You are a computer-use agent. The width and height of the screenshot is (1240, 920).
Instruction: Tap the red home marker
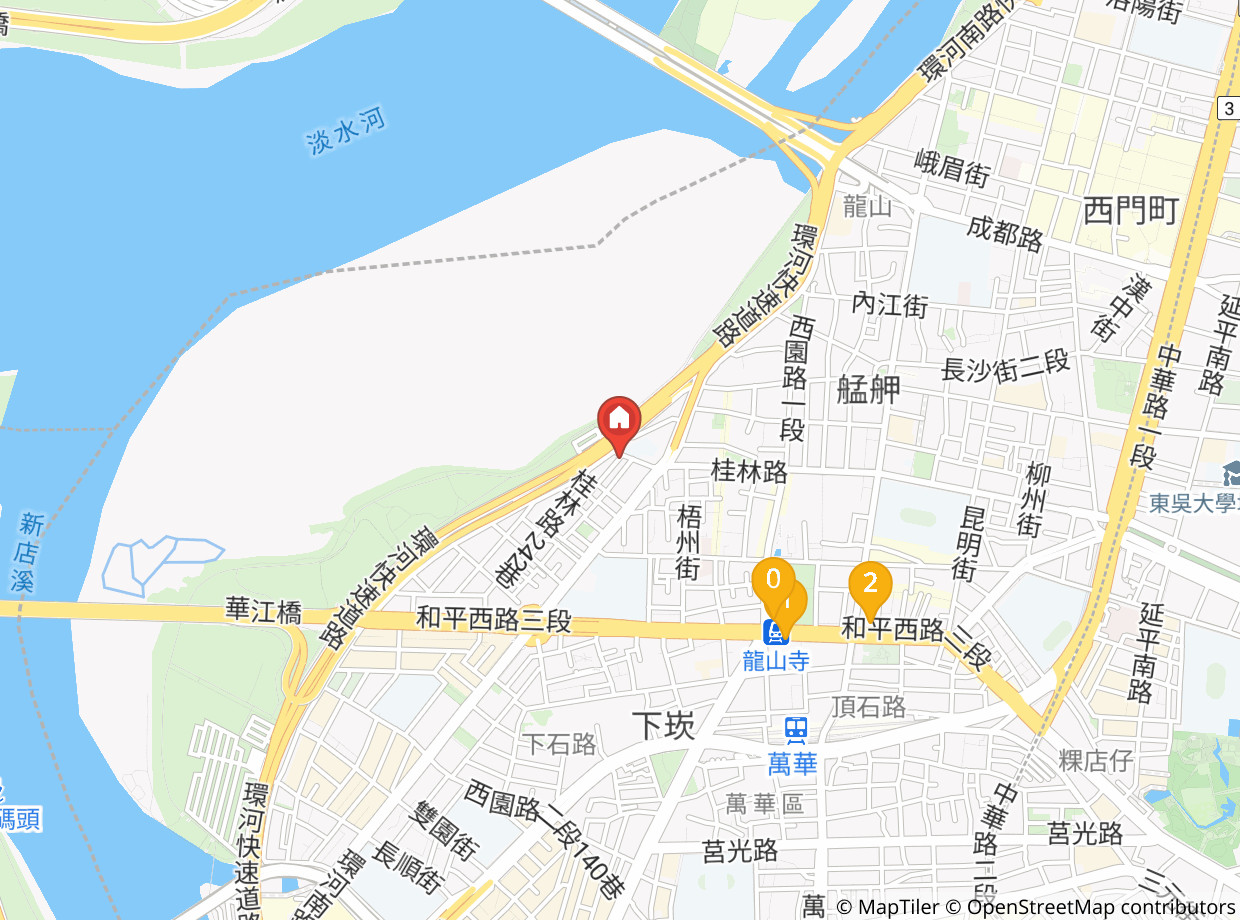pyautogui.click(x=619, y=425)
